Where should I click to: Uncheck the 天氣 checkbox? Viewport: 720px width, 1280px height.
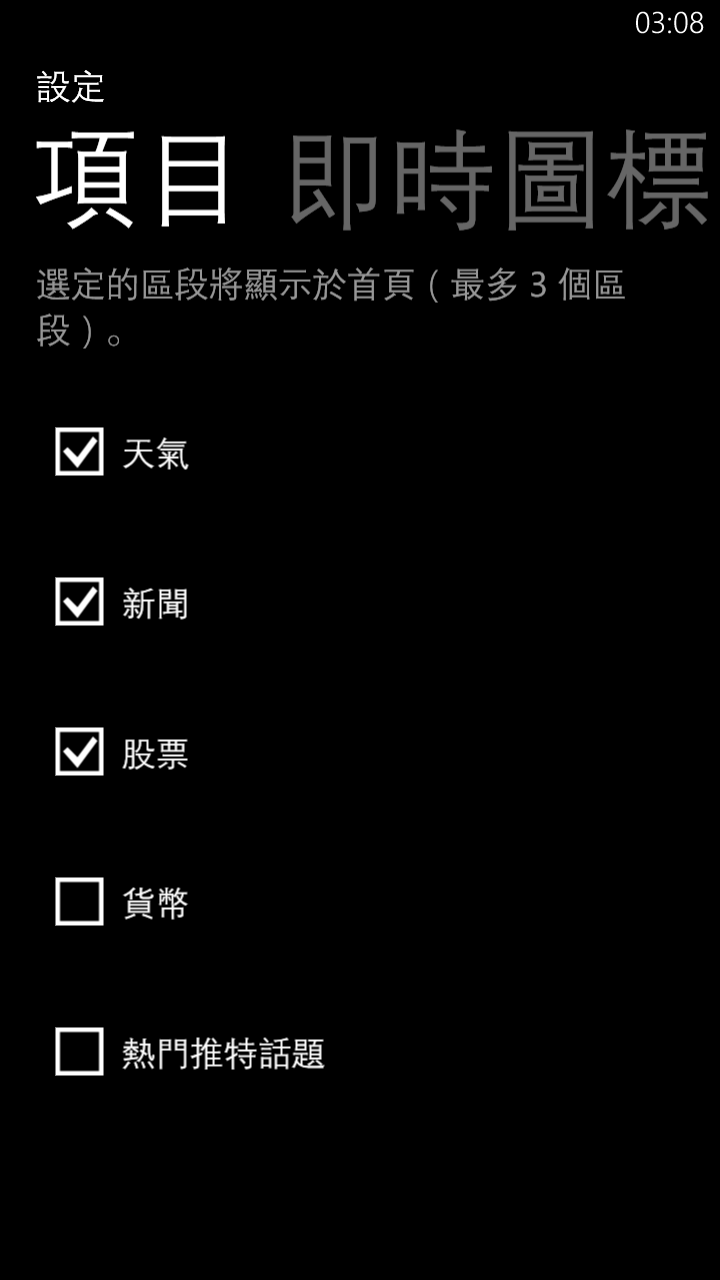pos(79,452)
